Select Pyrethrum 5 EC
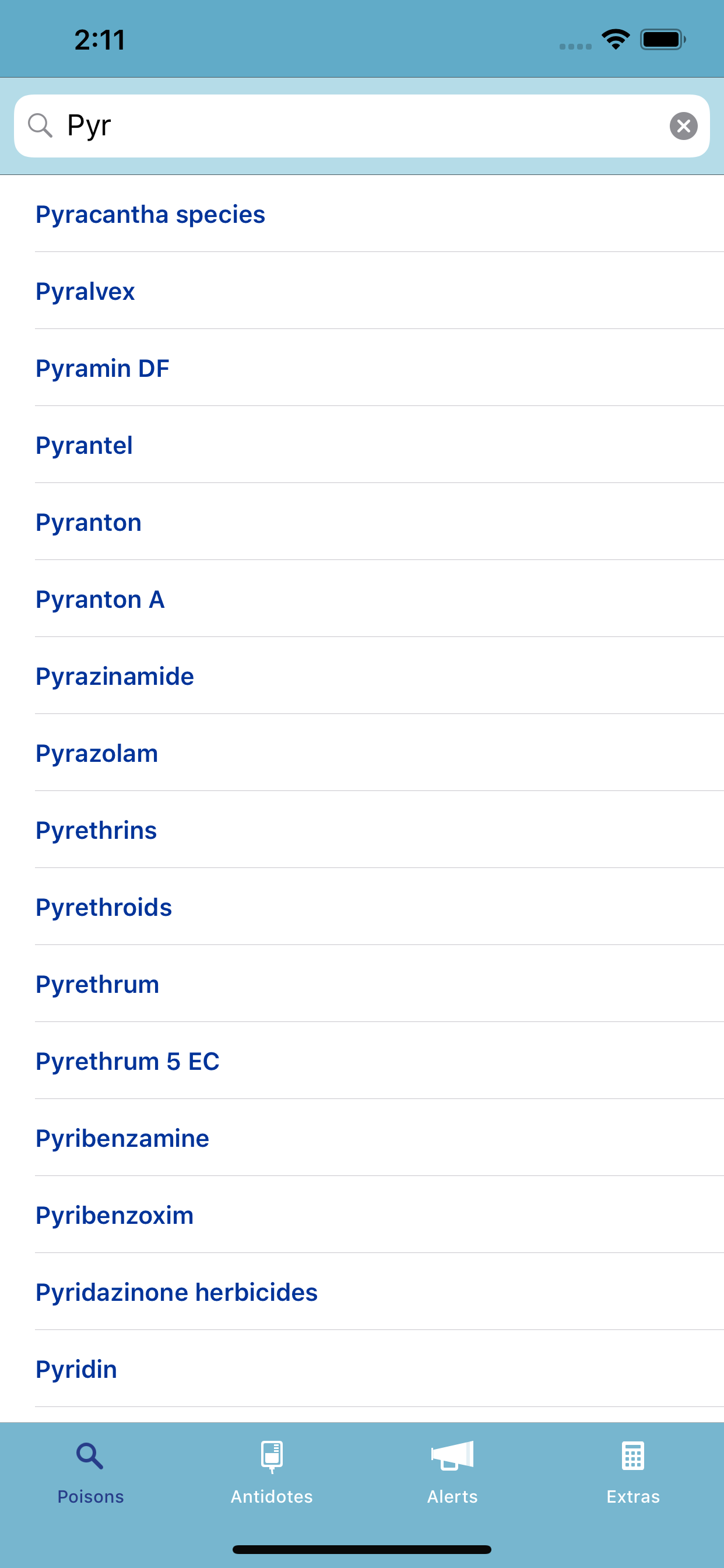Image resolution: width=724 pixels, height=1568 pixels. (x=128, y=1061)
